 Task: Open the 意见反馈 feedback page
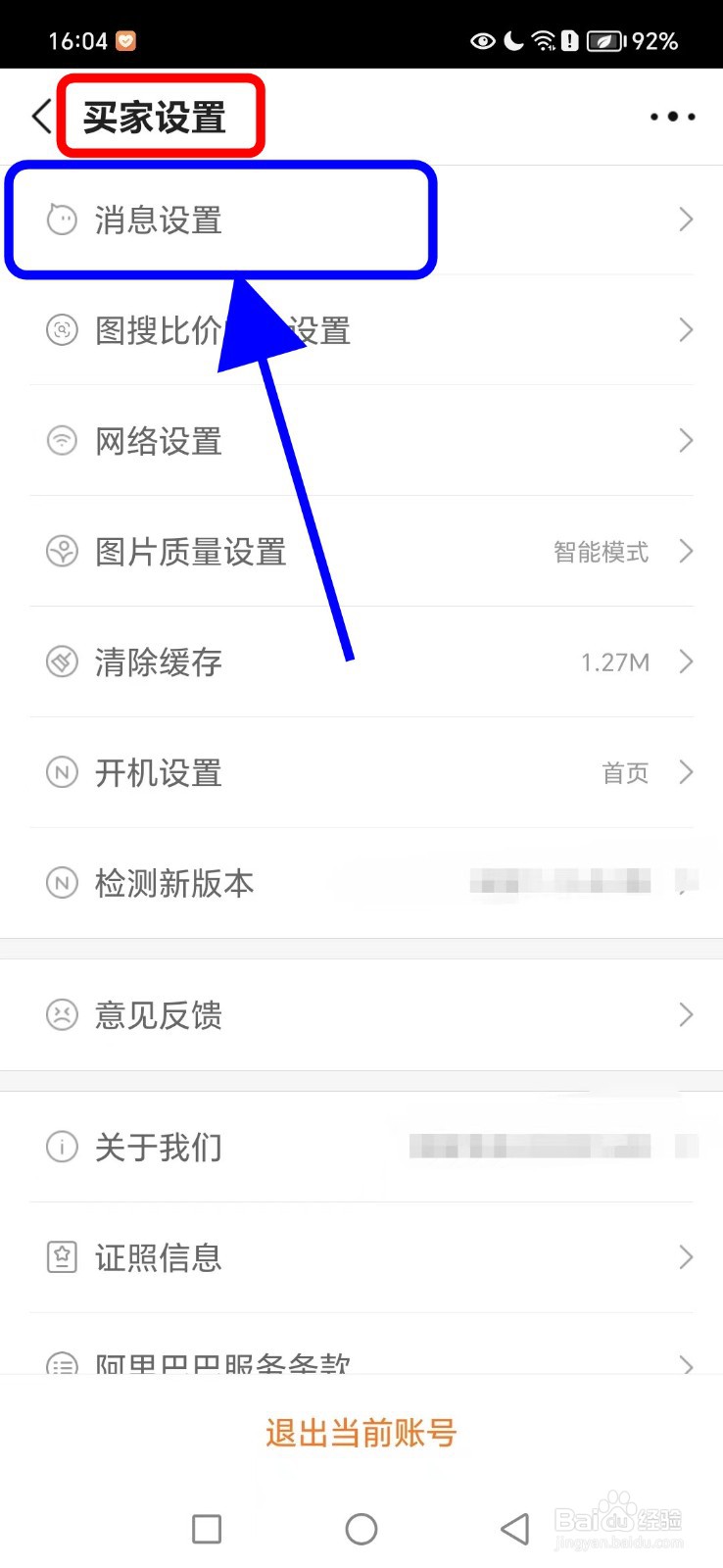[x=362, y=1015]
